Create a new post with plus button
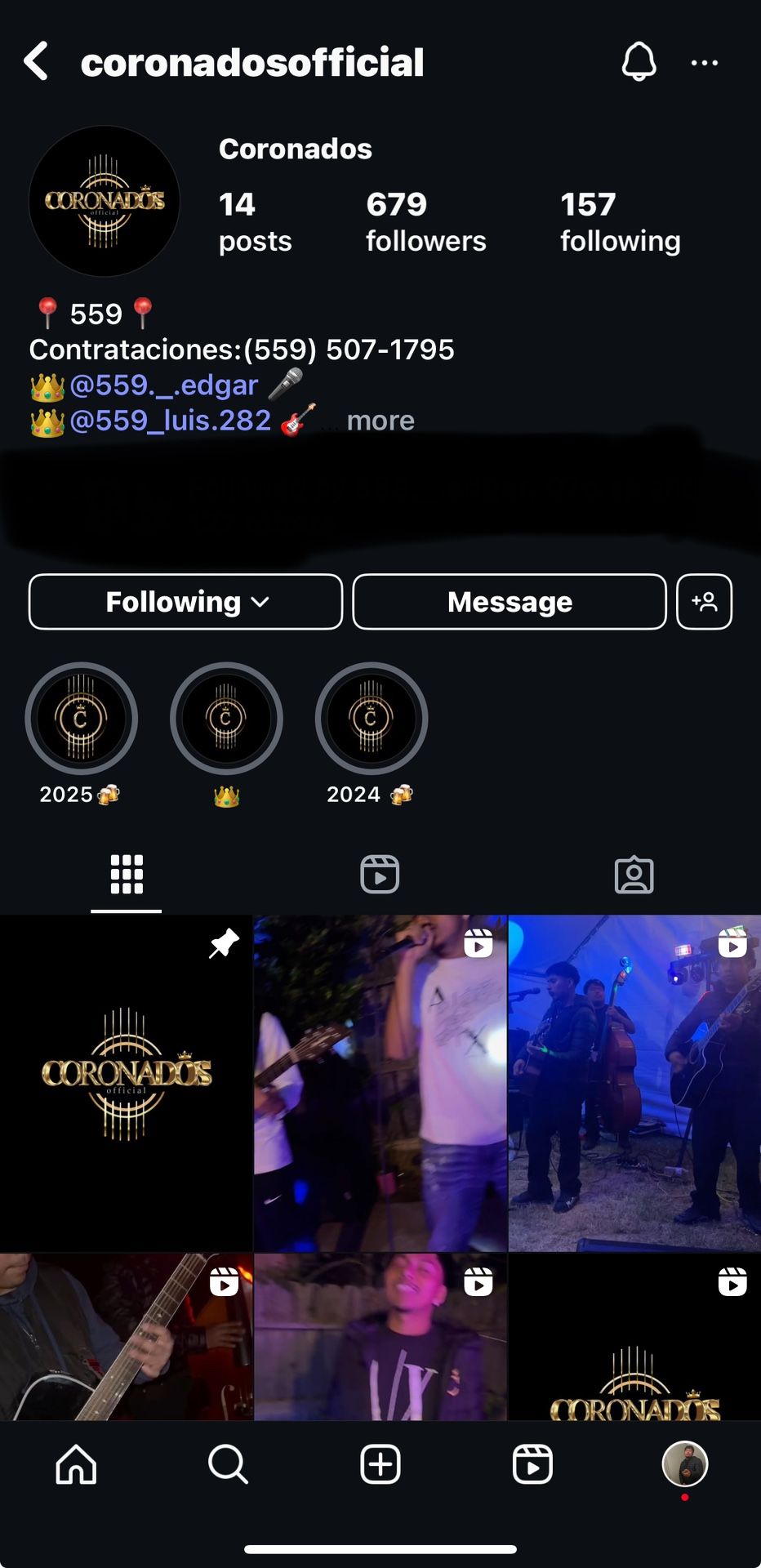761x1568 pixels. (x=380, y=1464)
